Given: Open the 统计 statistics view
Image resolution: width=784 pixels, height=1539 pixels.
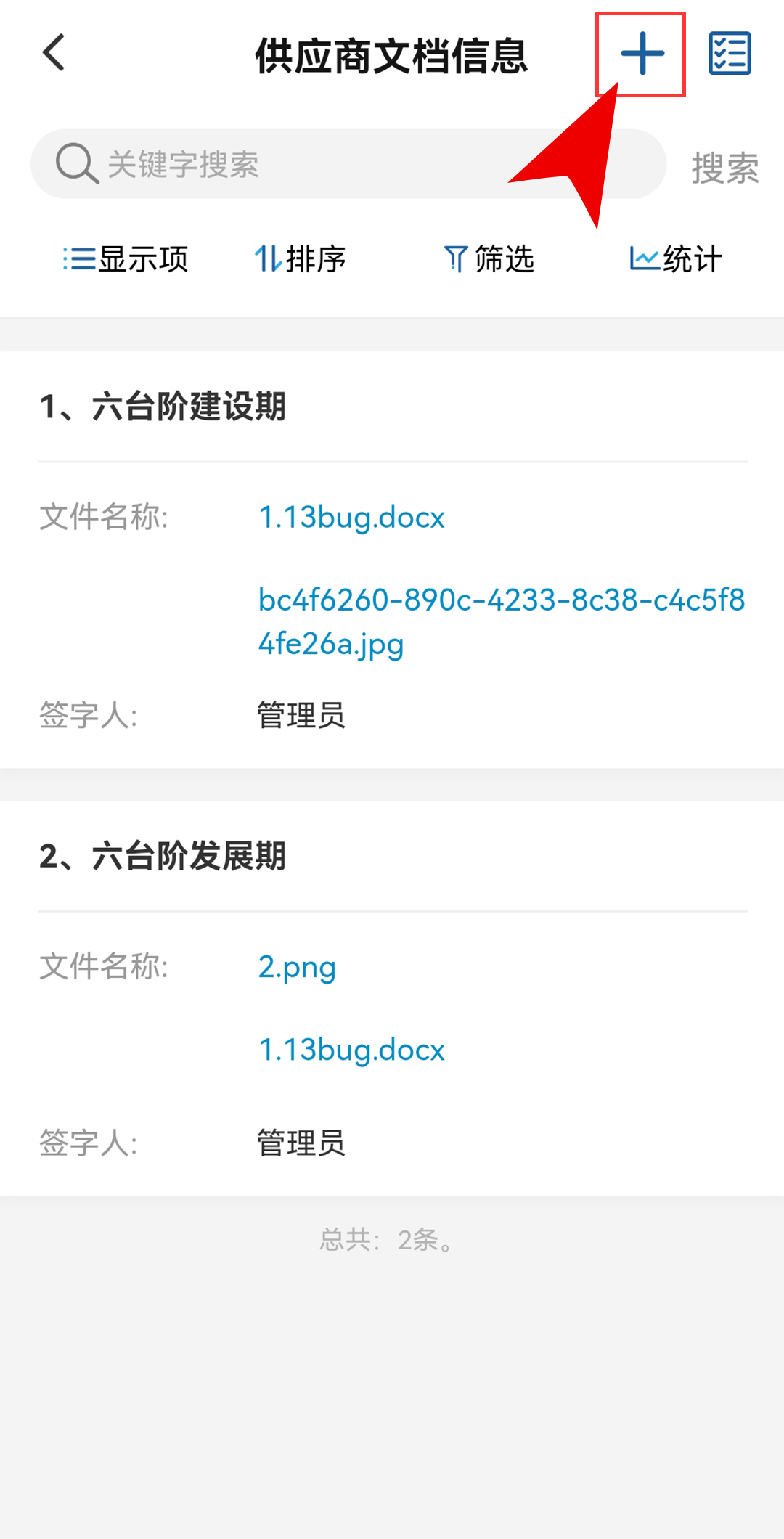Looking at the screenshot, I should 677,259.
